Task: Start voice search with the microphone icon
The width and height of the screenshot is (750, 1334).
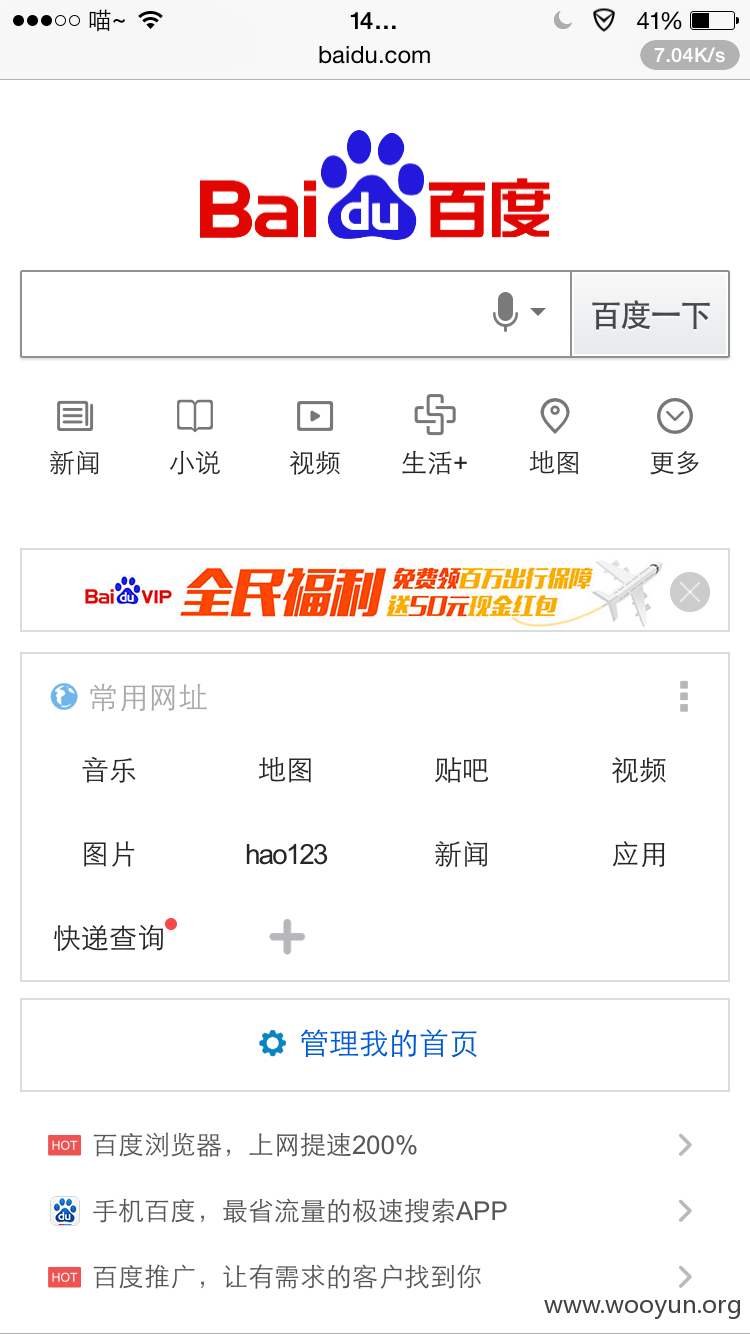Action: coord(506,312)
